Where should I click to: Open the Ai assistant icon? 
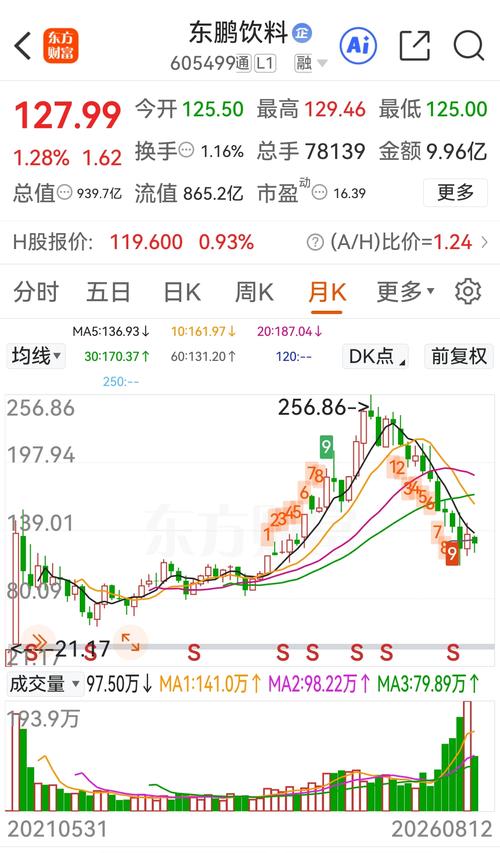tap(358, 45)
